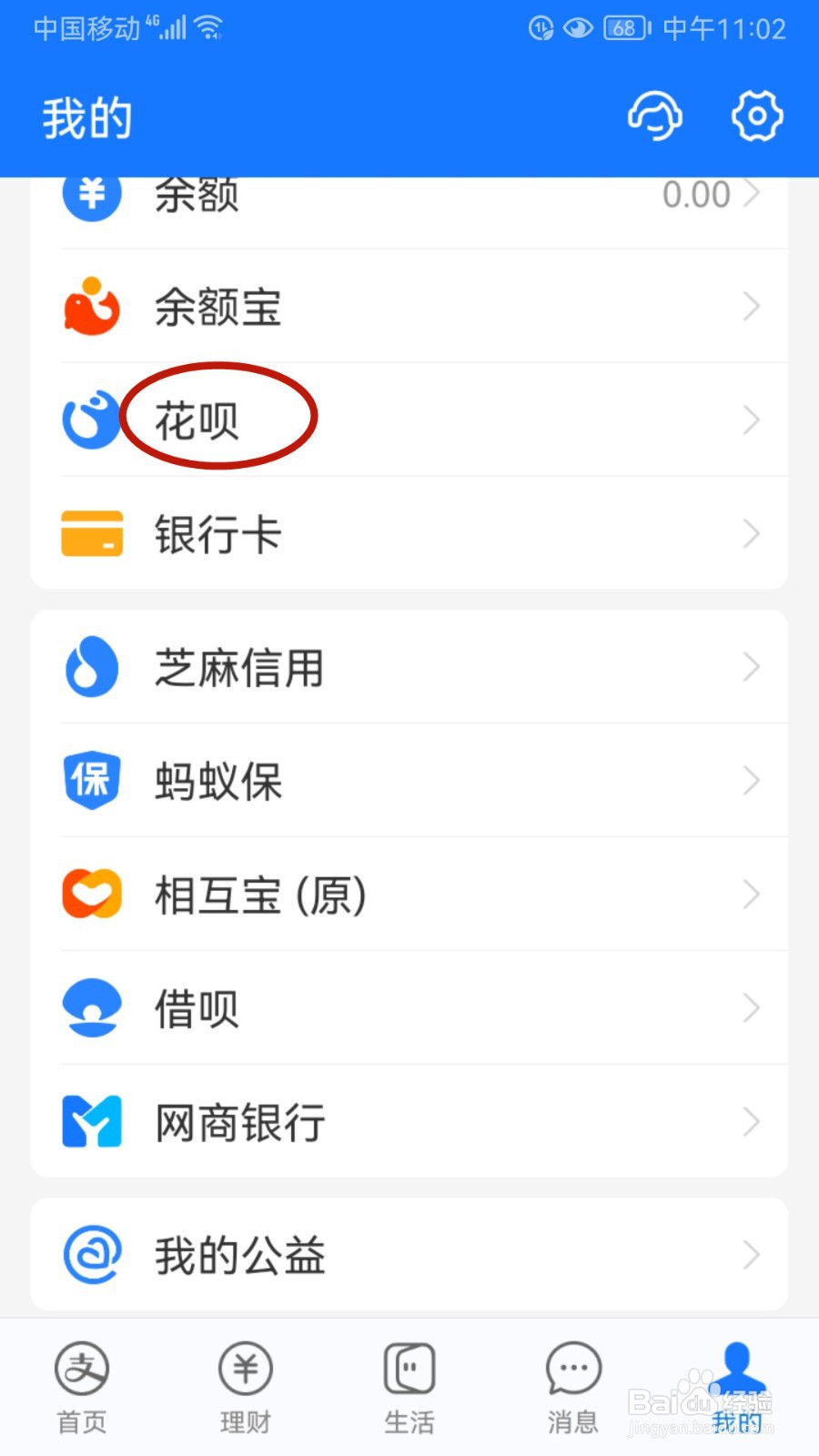The width and height of the screenshot is (819, 1456).
Task: Tap the 花呗 service icon
Action: pyautogui.click(x=90, y=420)
